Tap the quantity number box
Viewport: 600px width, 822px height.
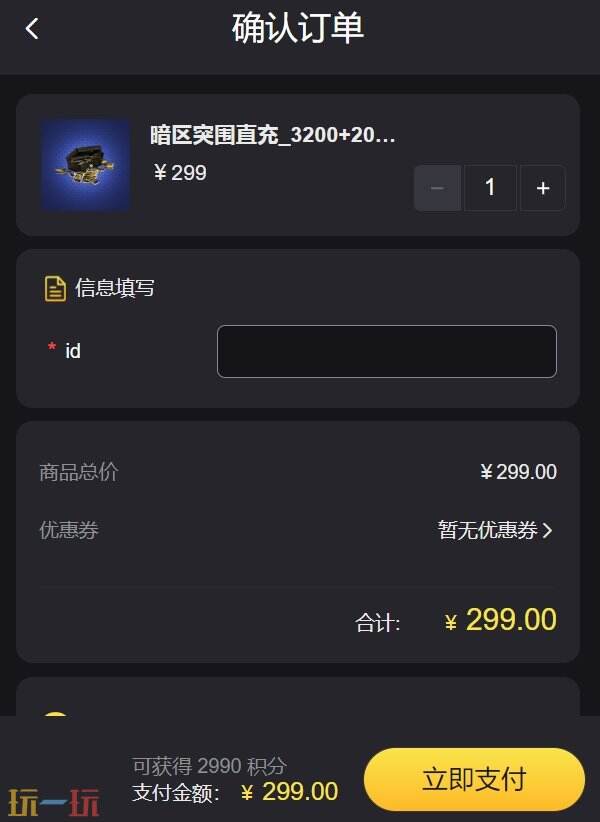pyautogui.click(x=490, y=188)
